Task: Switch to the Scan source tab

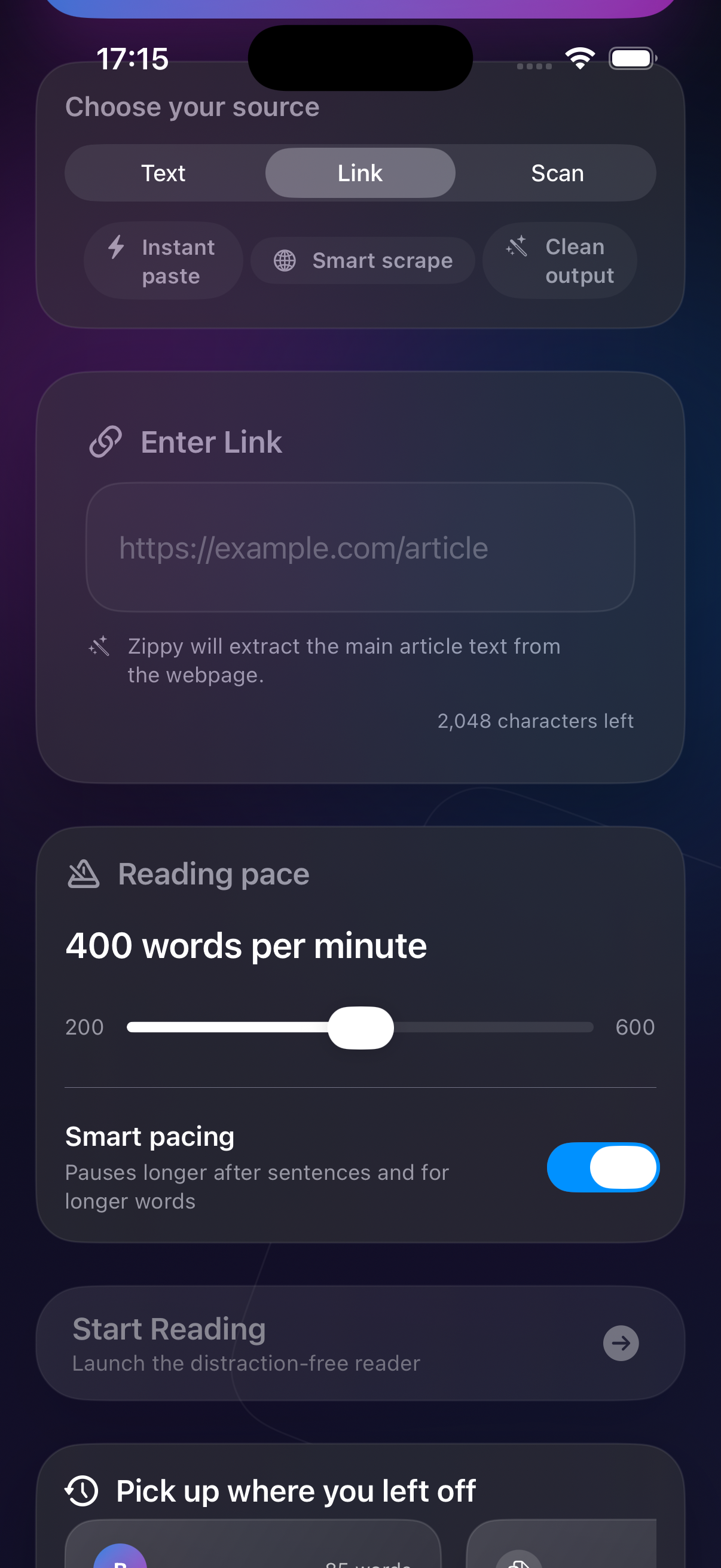Action: [x=557, y=173]
